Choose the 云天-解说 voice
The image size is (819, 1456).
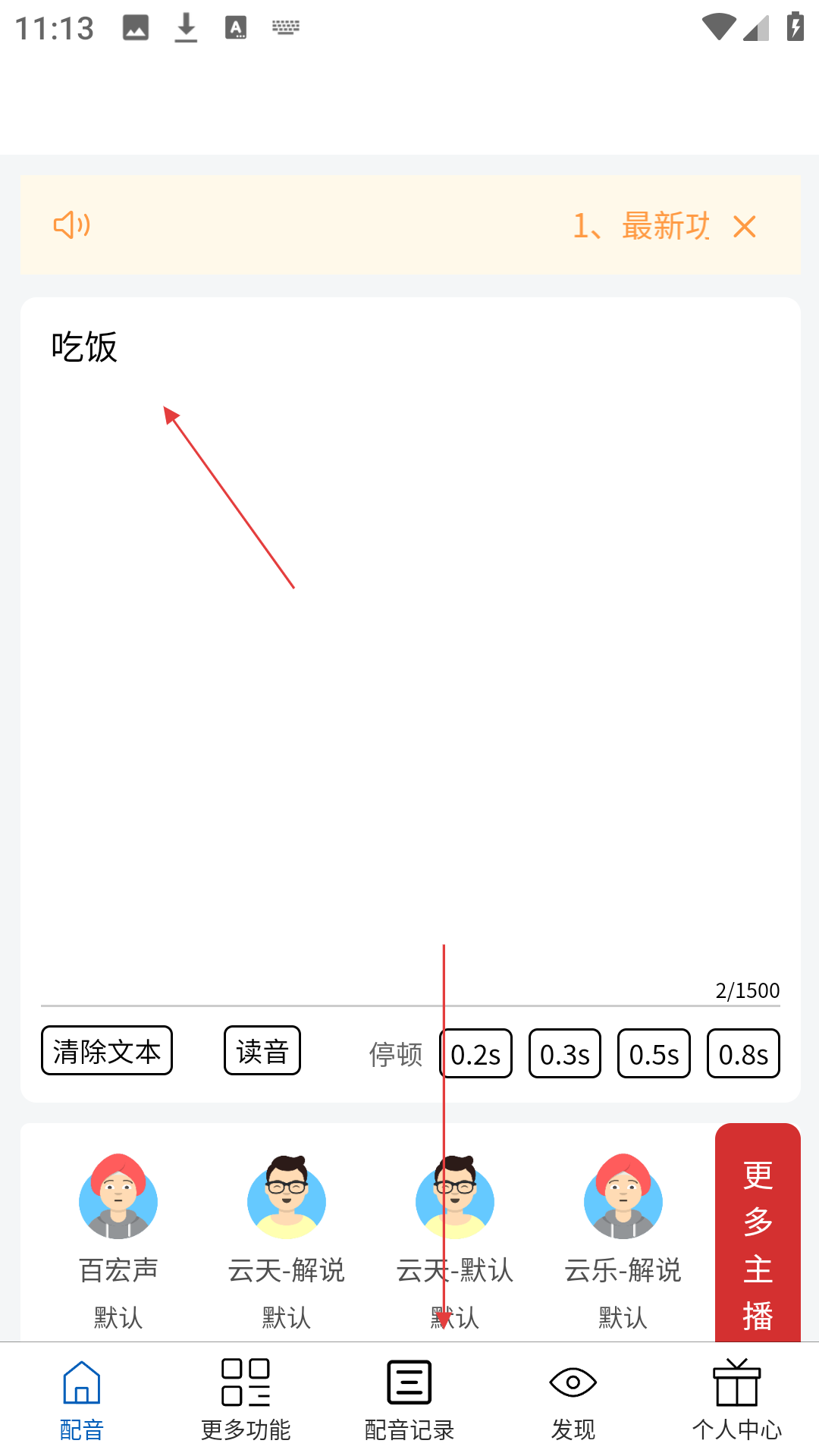[287, 1236]
